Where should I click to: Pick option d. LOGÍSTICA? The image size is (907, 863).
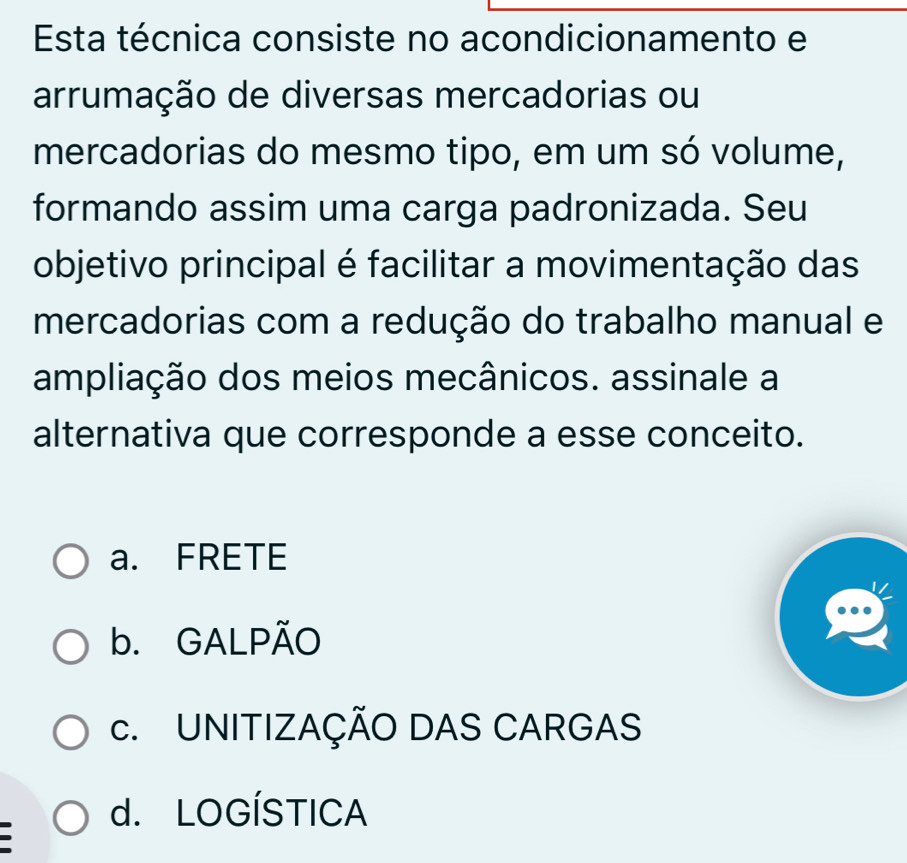coord(71,815)
